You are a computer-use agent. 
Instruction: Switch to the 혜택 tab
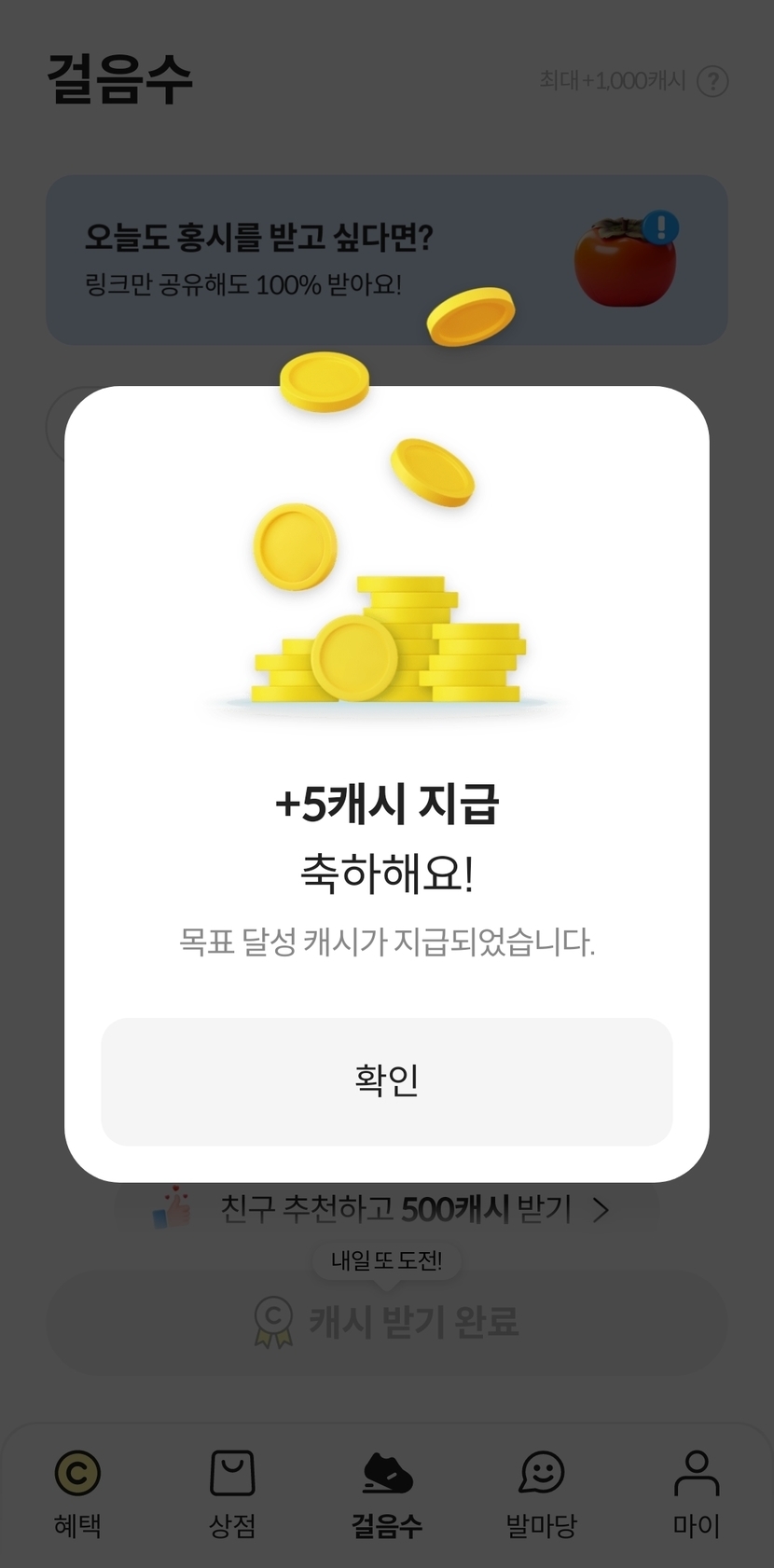tap(77, 1492)
